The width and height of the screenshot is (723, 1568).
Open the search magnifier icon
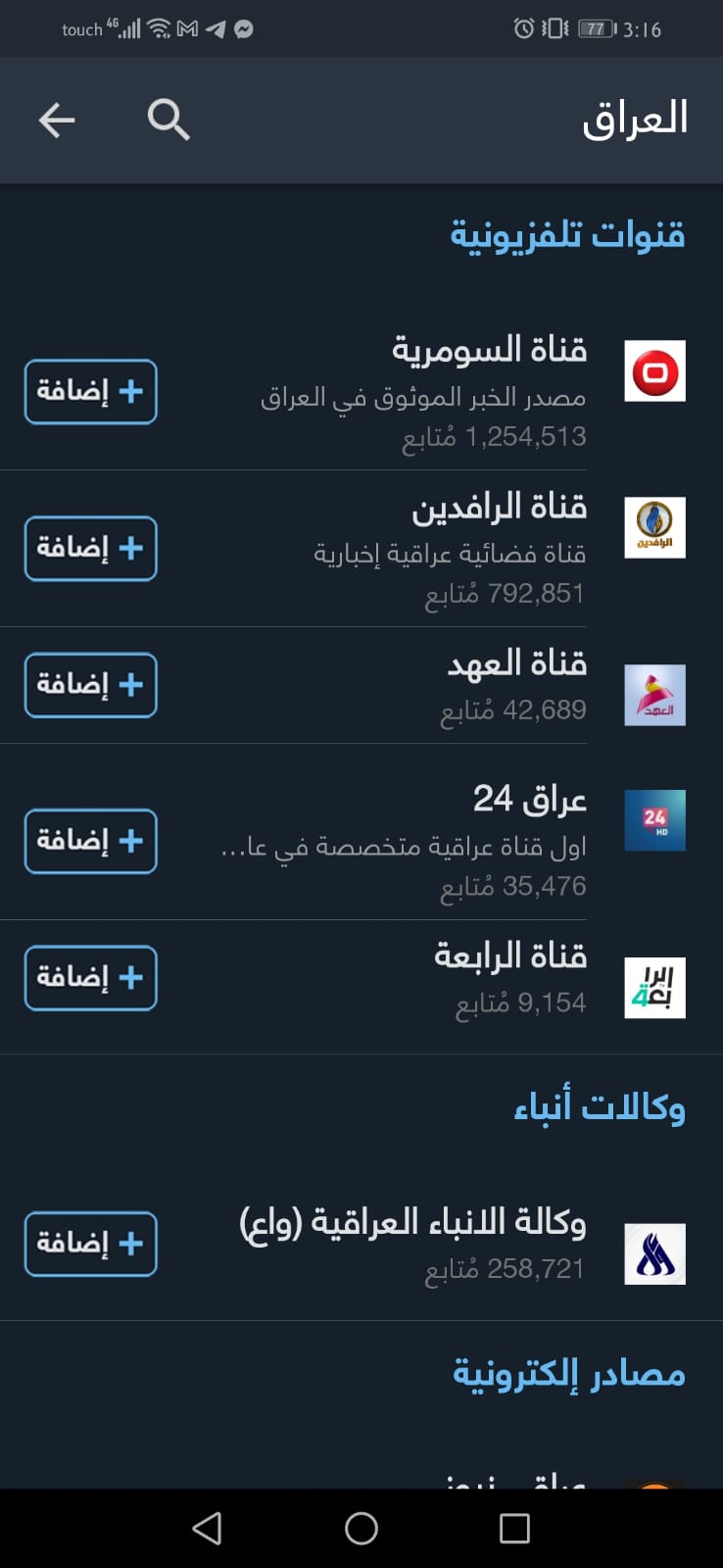pyautogui.click(x=169, y=121)
